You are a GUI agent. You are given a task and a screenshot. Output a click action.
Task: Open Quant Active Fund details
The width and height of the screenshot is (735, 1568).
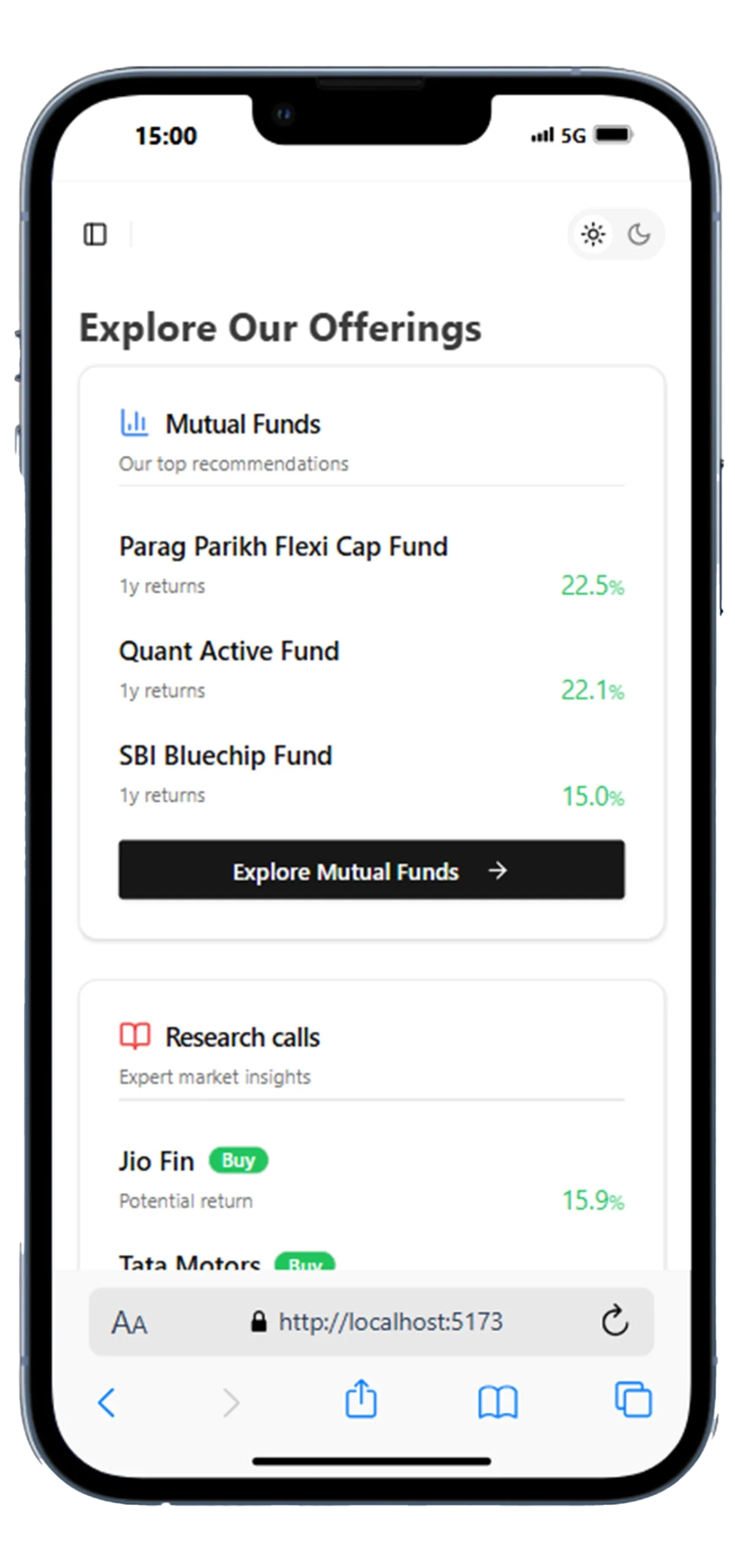(x=229, y=651)
